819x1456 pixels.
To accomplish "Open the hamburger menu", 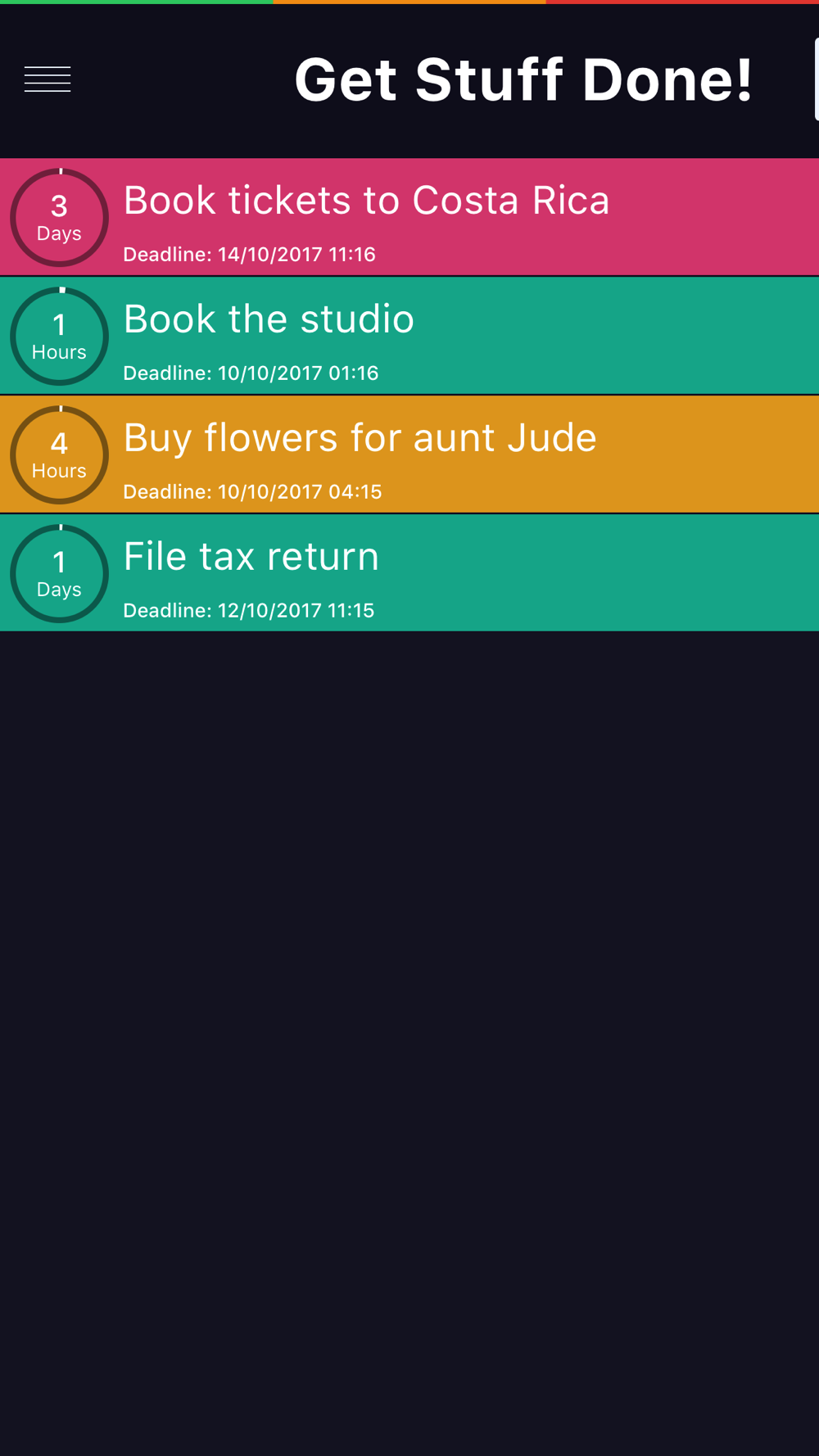I will click(x=48, y=79).
